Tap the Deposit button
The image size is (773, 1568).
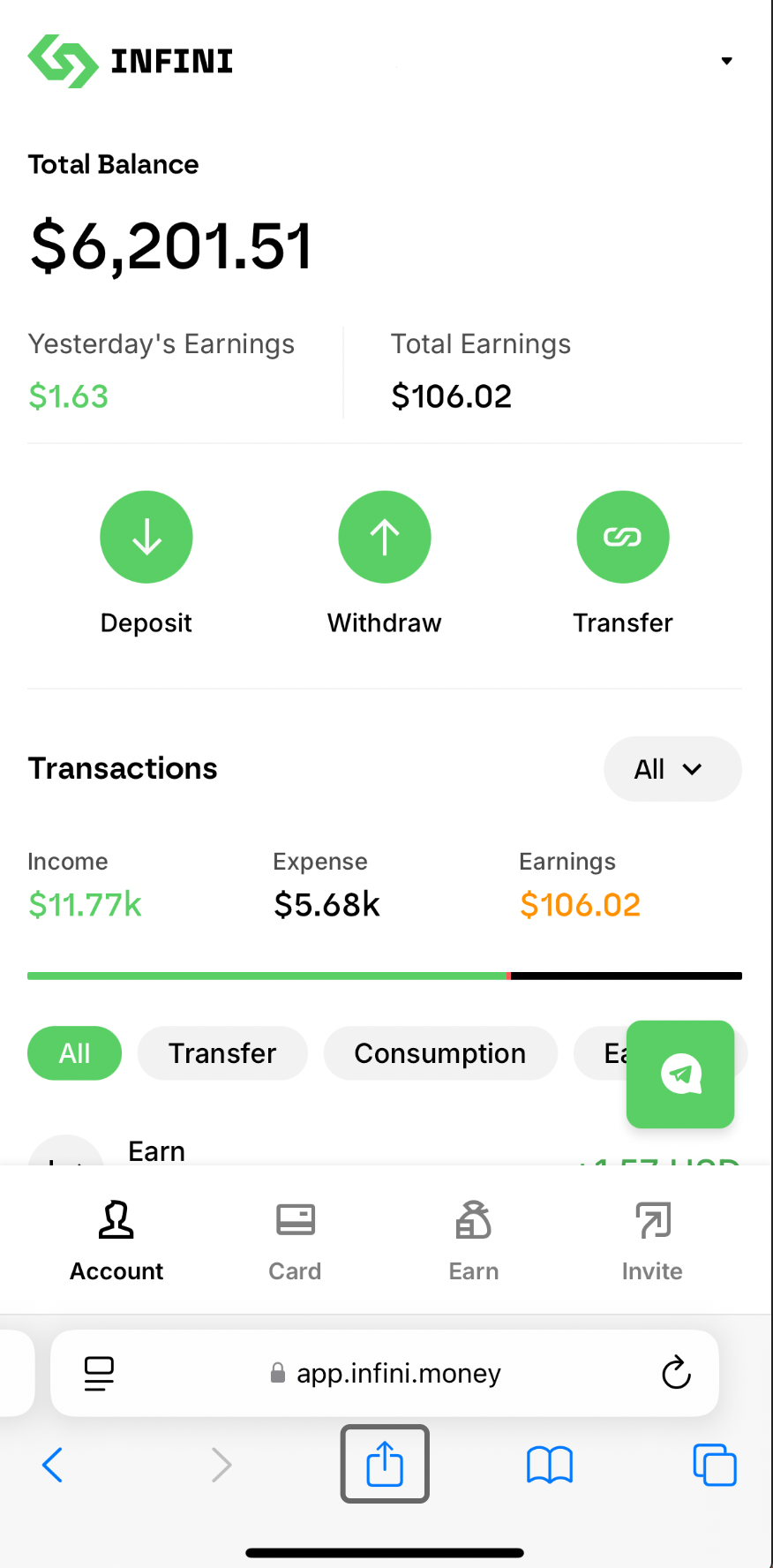click(146, 537)
